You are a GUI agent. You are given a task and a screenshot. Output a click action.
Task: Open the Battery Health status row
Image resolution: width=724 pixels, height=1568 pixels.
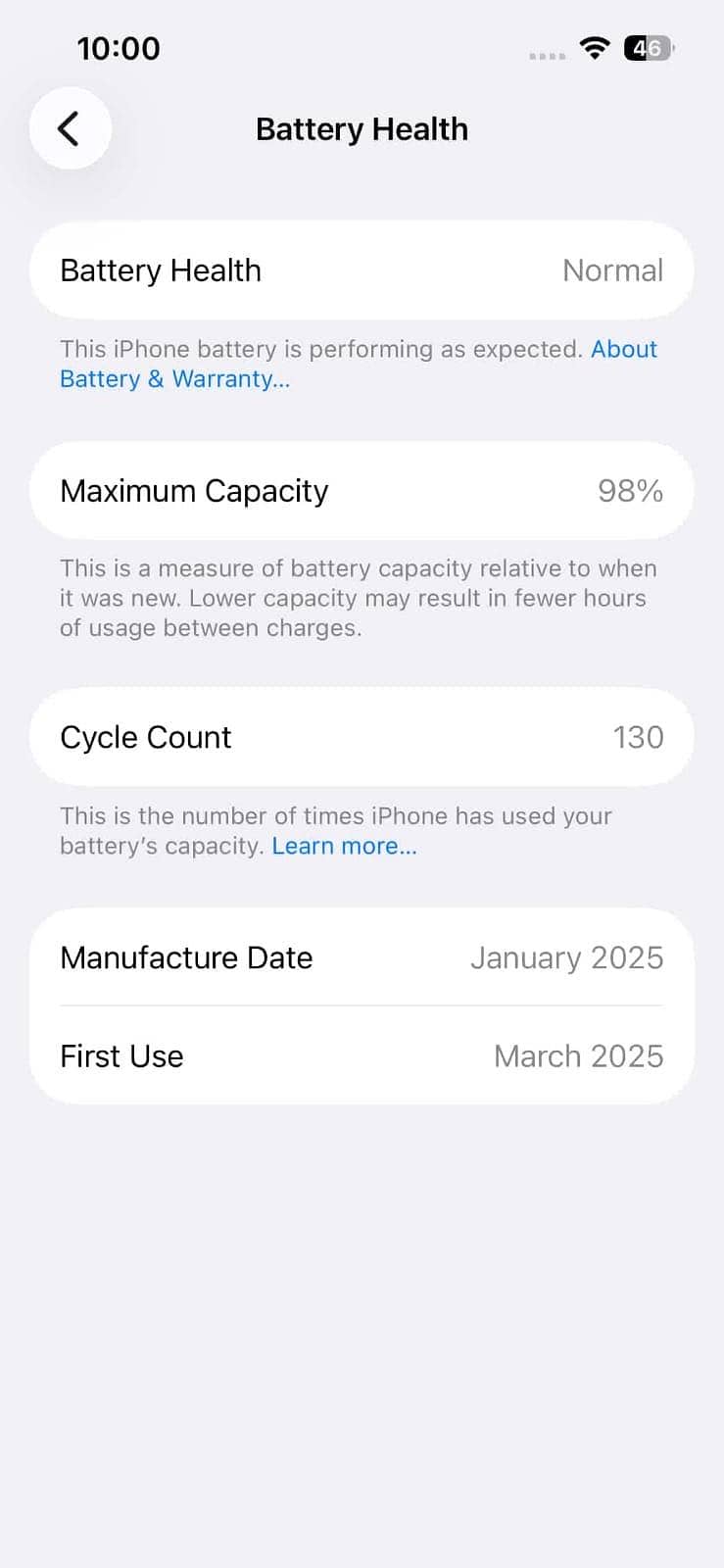pyautogui.click(x=362, y=270)
